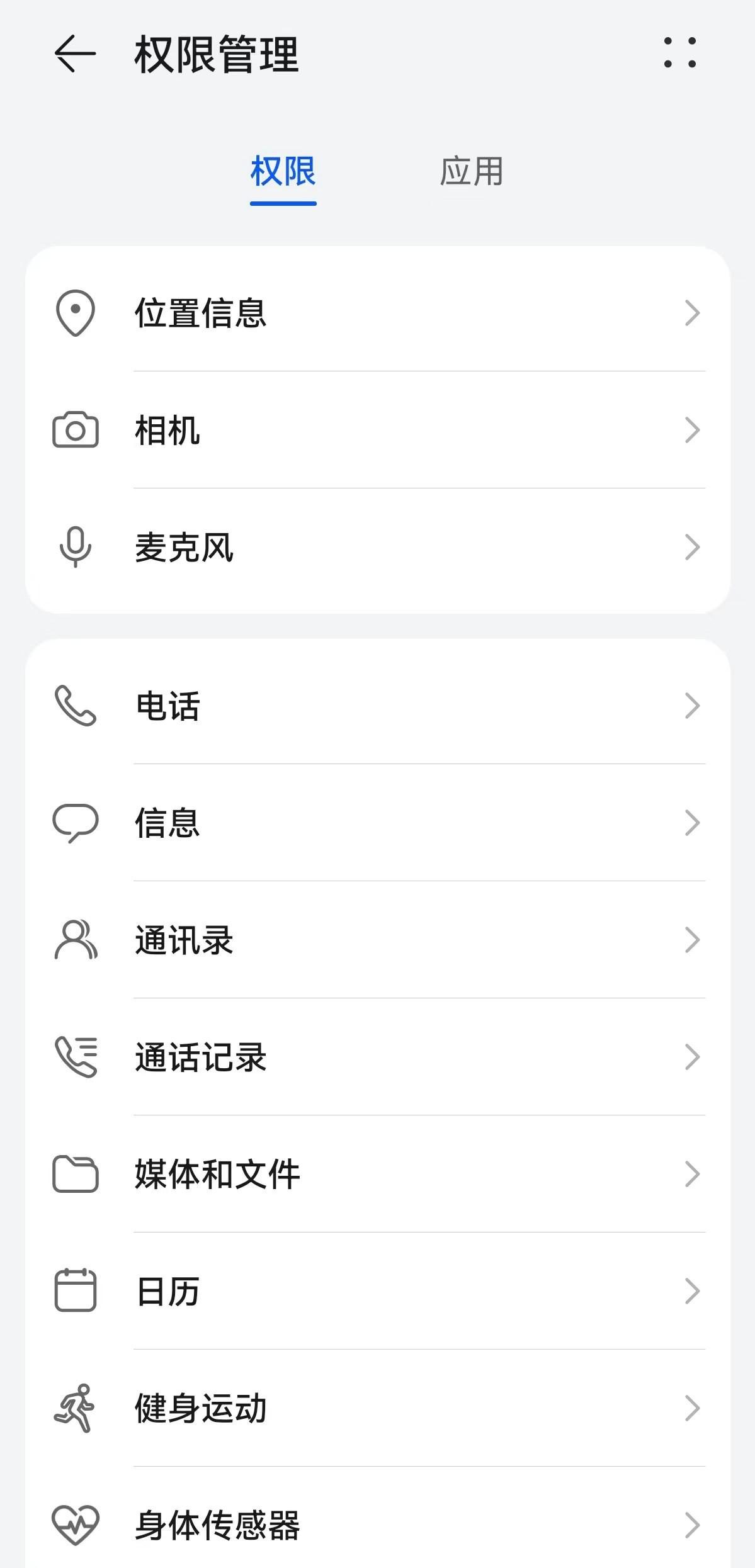Open 通讯录 permission settings
Viewport: 755px width, 1568px height.
coord(378,940)
